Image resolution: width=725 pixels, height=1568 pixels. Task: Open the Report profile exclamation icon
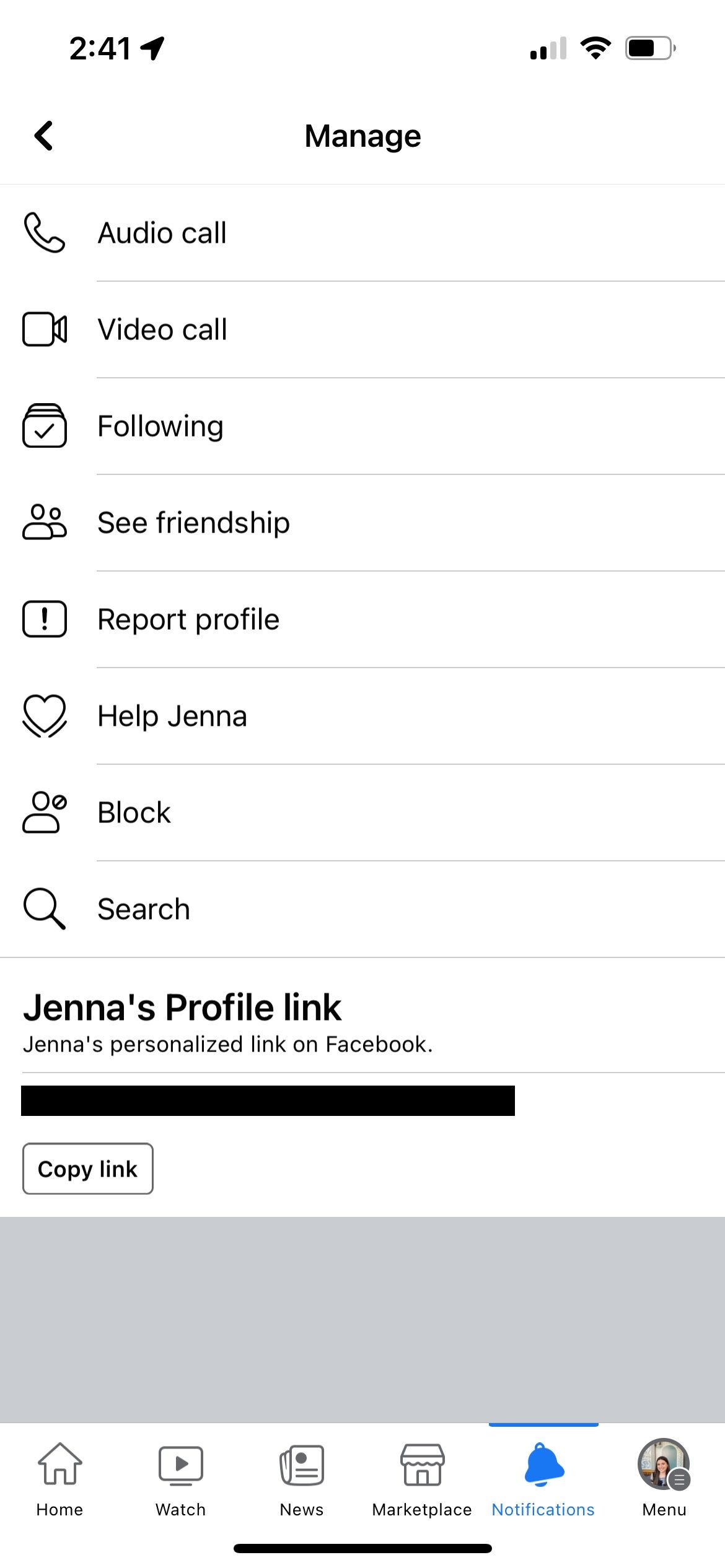tap(44, 618)
